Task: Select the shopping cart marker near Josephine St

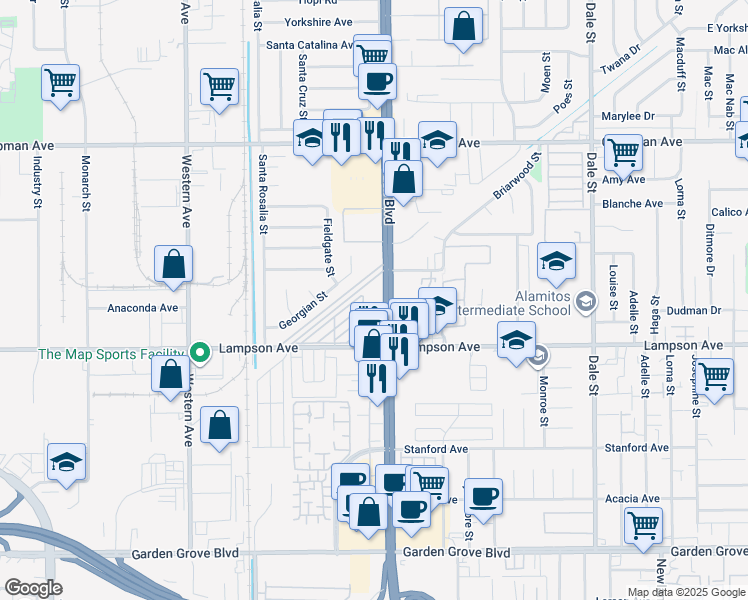Action: point(714,377)
